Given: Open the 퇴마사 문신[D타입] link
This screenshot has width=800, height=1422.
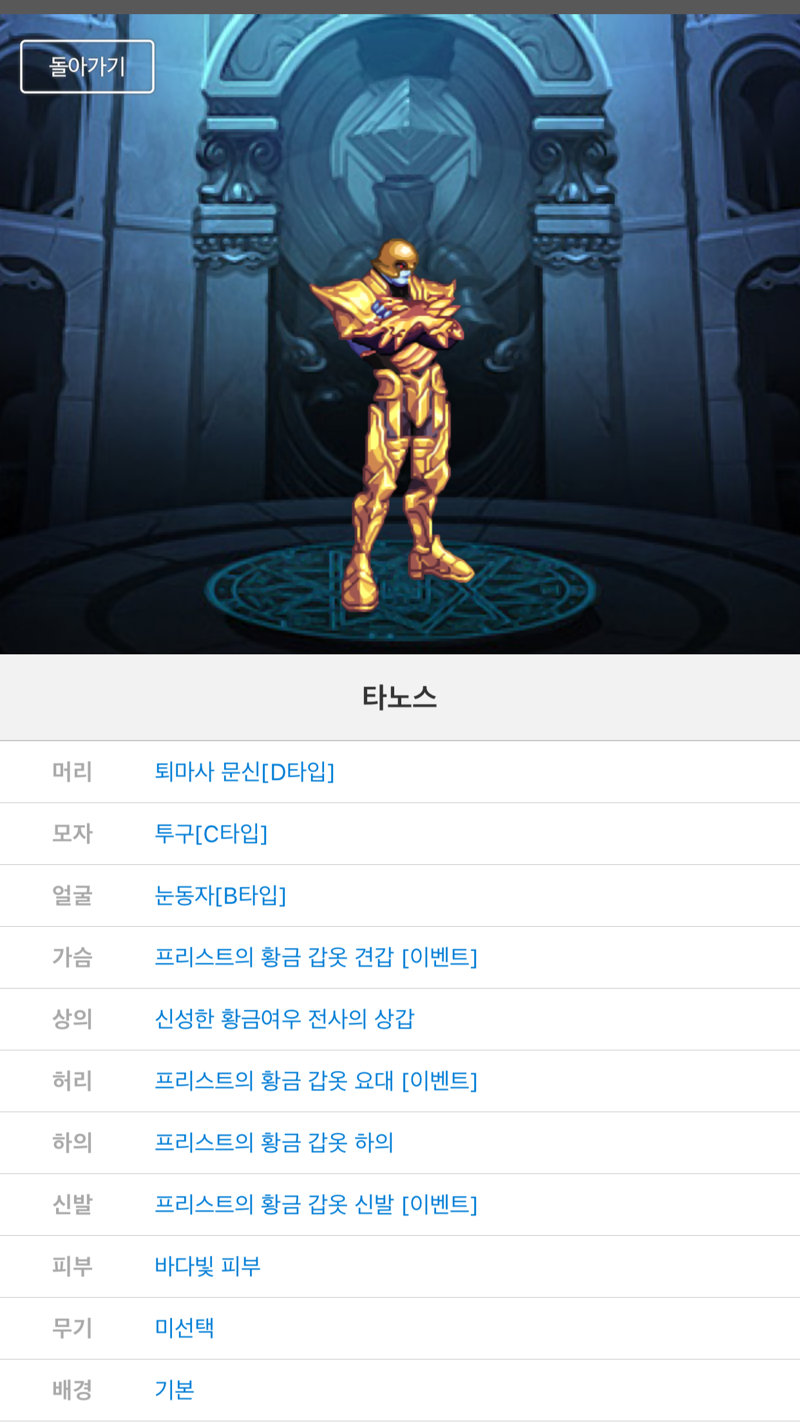Looking at the screenshot, I should 244,772.
